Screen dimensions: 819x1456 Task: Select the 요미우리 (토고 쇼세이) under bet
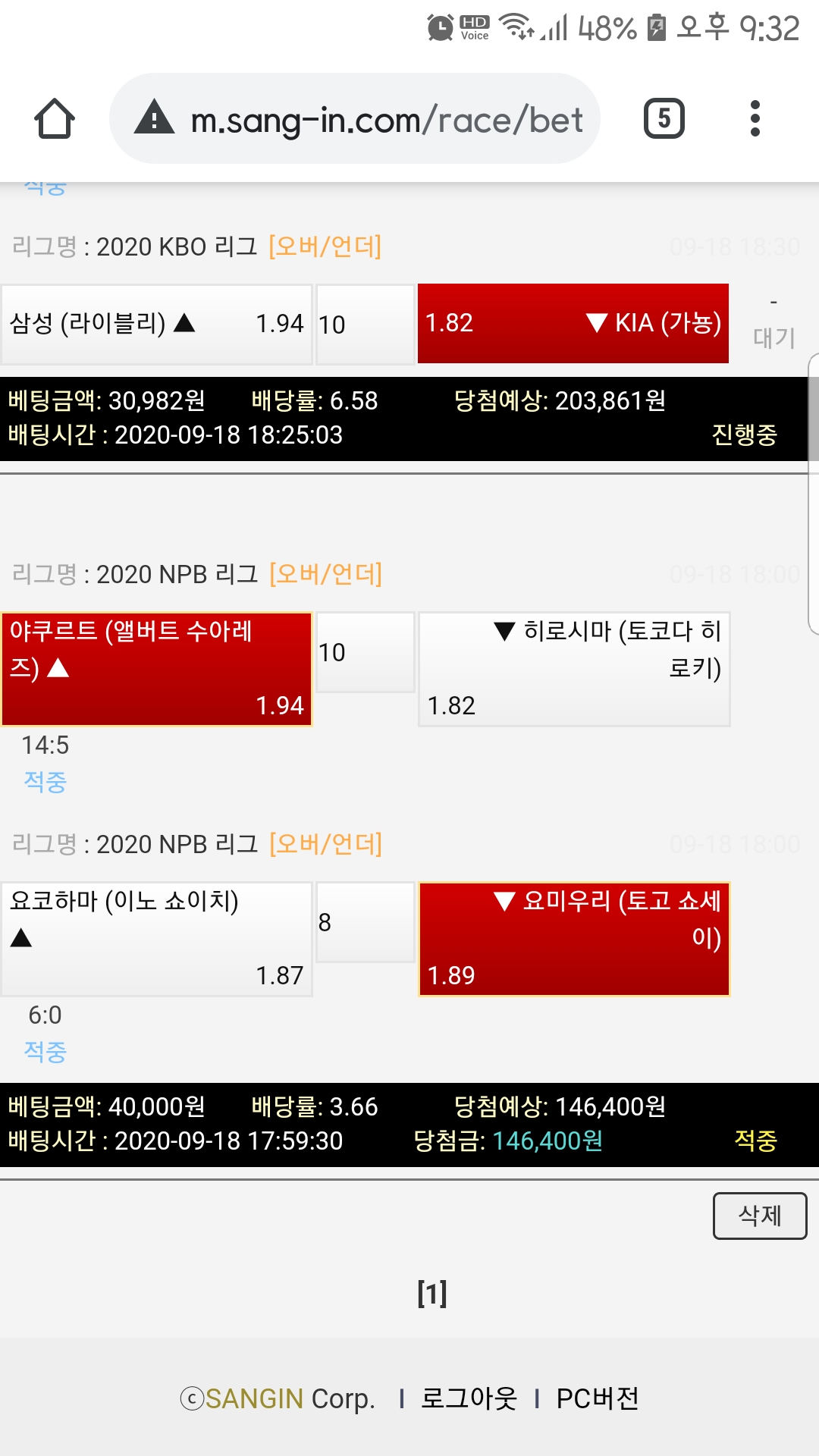pos(574,939)
